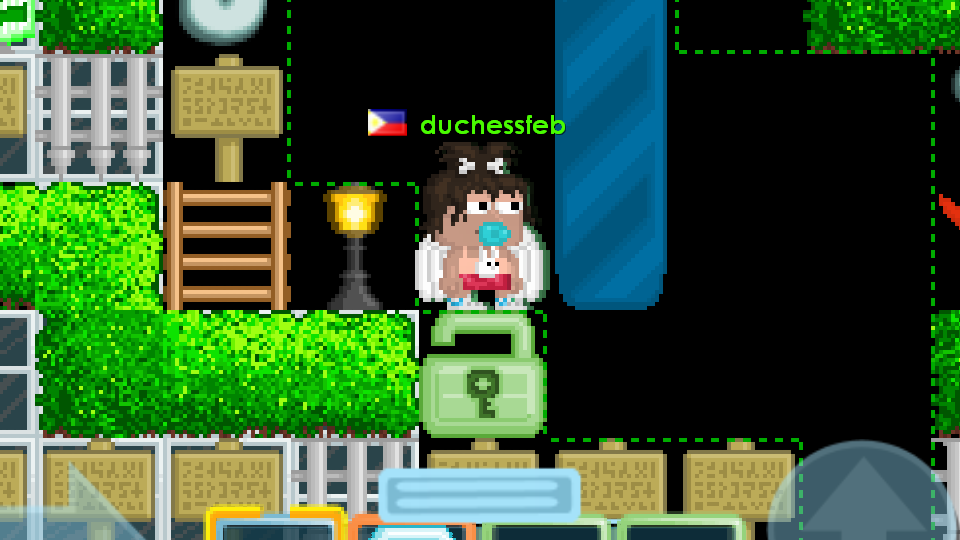960x540 pixels.
Task: Select the yellow-highlighted inventory slot
Action: coord(274,526)
